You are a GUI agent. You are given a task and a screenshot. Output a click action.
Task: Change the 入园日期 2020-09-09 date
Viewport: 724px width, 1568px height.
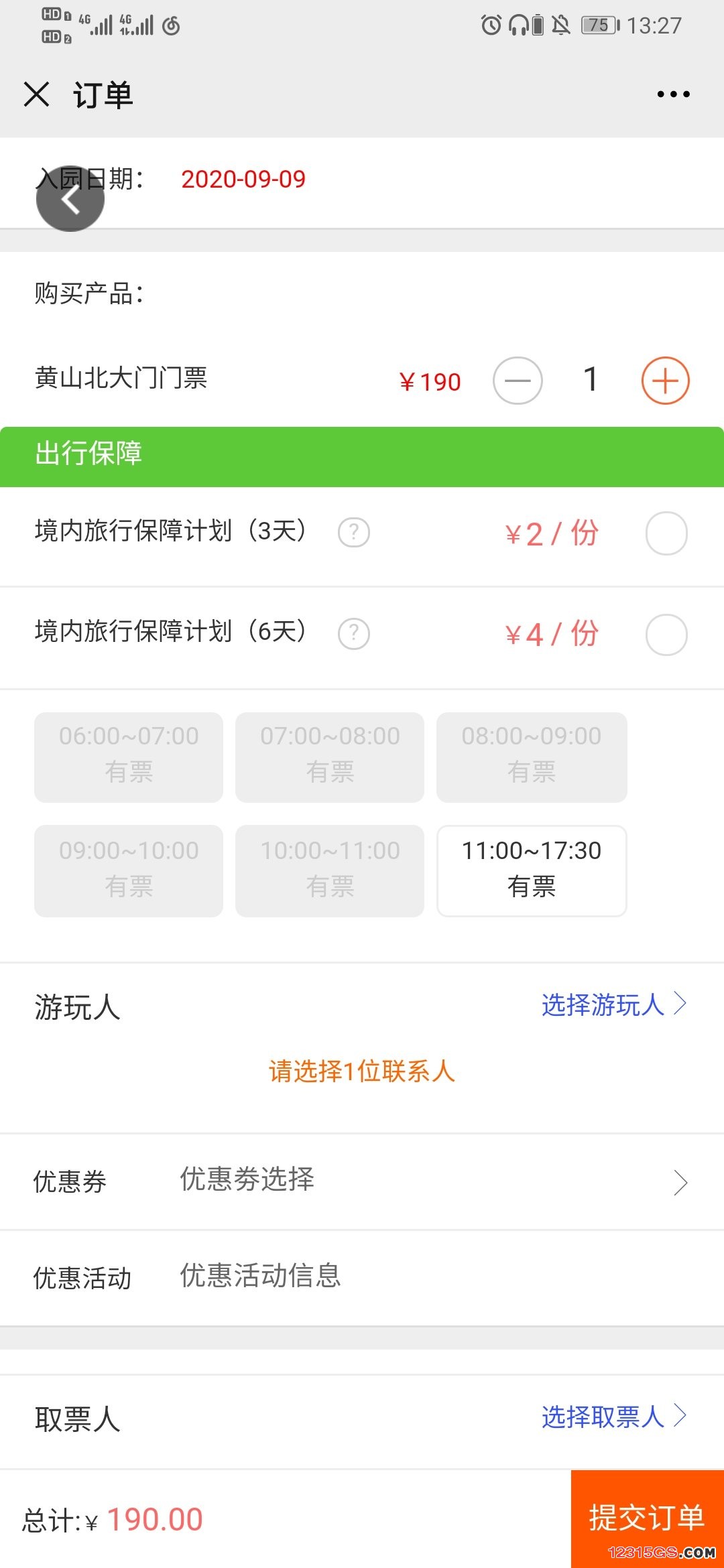click(x=243, y=180)
